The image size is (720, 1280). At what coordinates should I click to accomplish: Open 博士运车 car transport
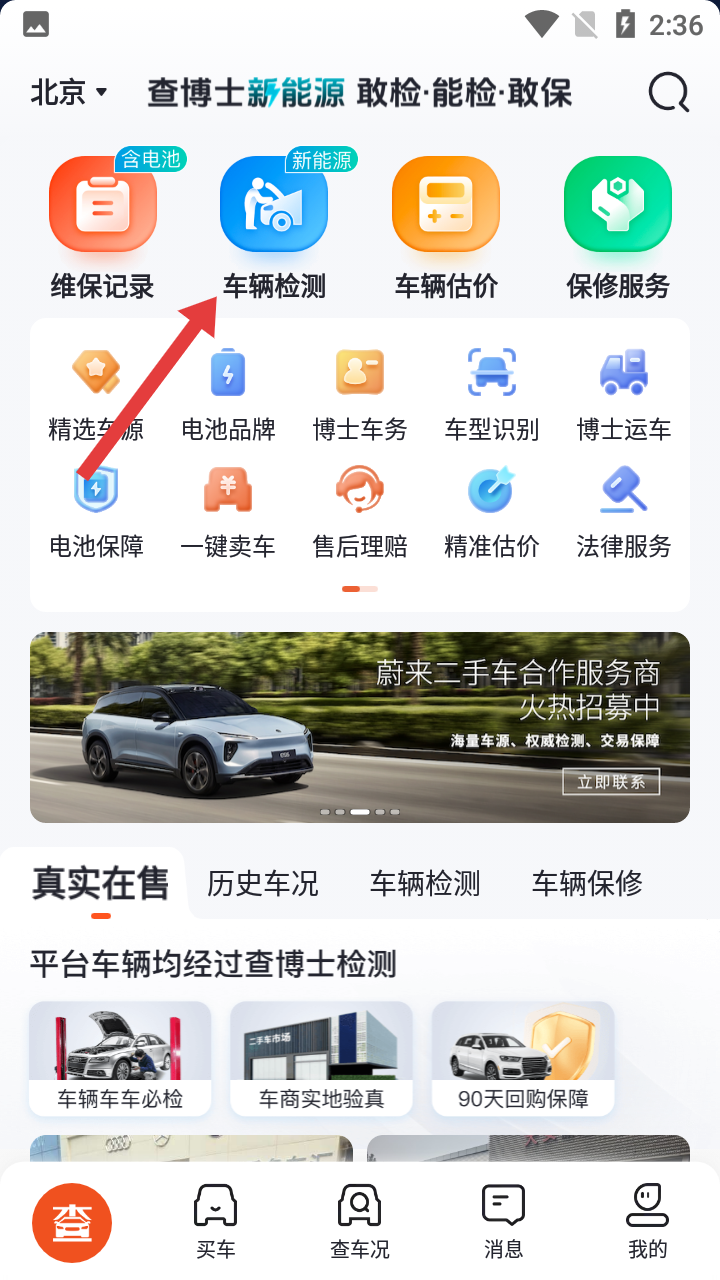(x=624, y=395)
